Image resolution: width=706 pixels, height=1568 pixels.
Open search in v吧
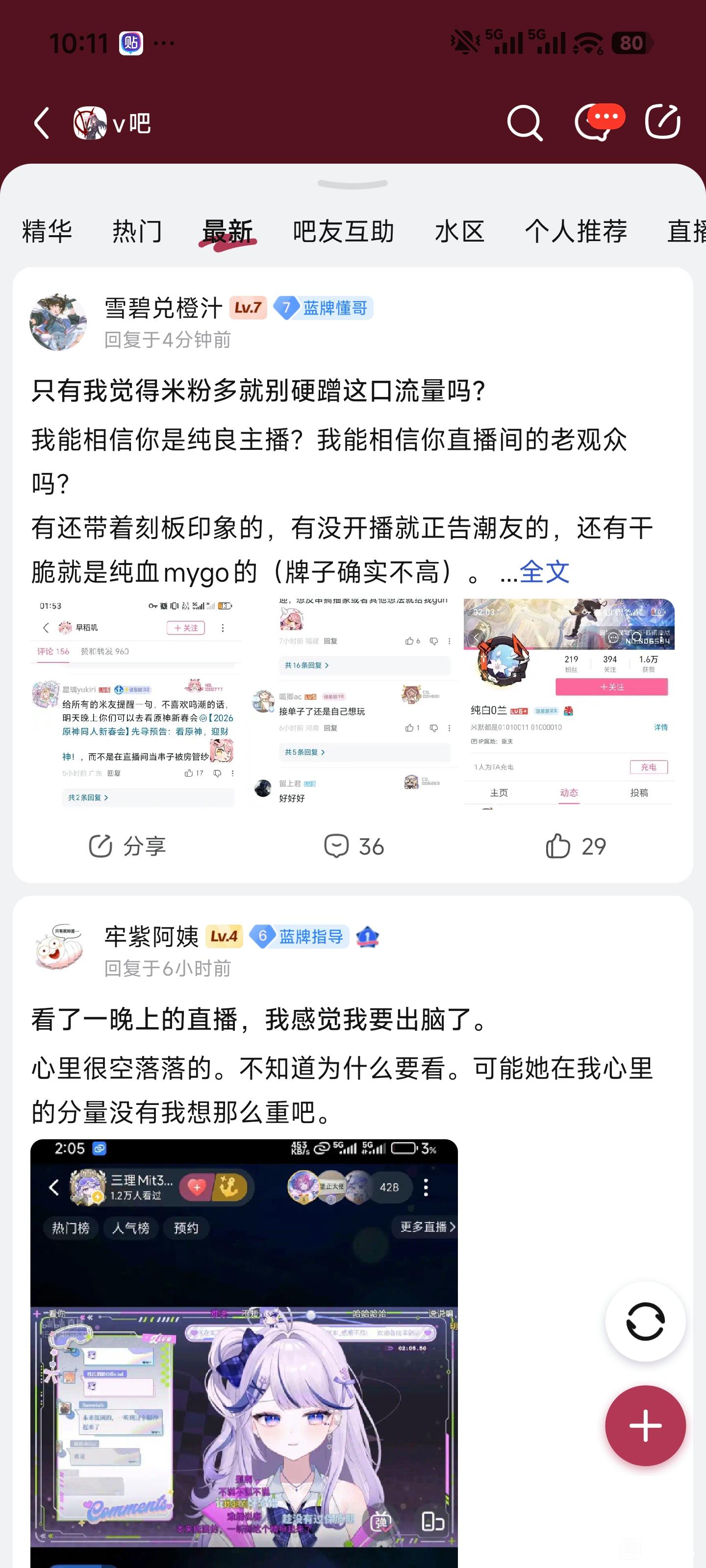525,123
